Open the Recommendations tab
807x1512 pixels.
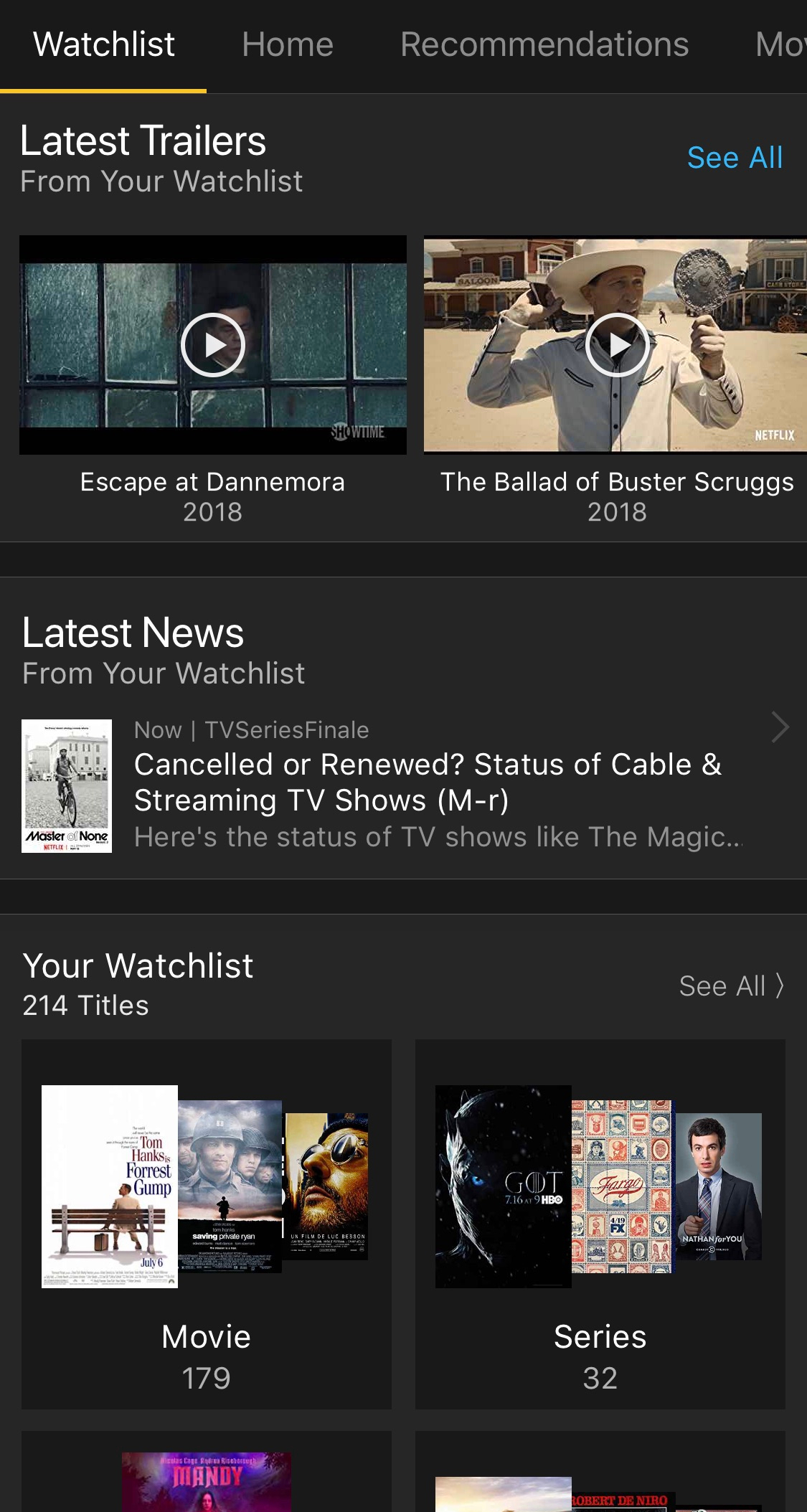coord(544,45)
